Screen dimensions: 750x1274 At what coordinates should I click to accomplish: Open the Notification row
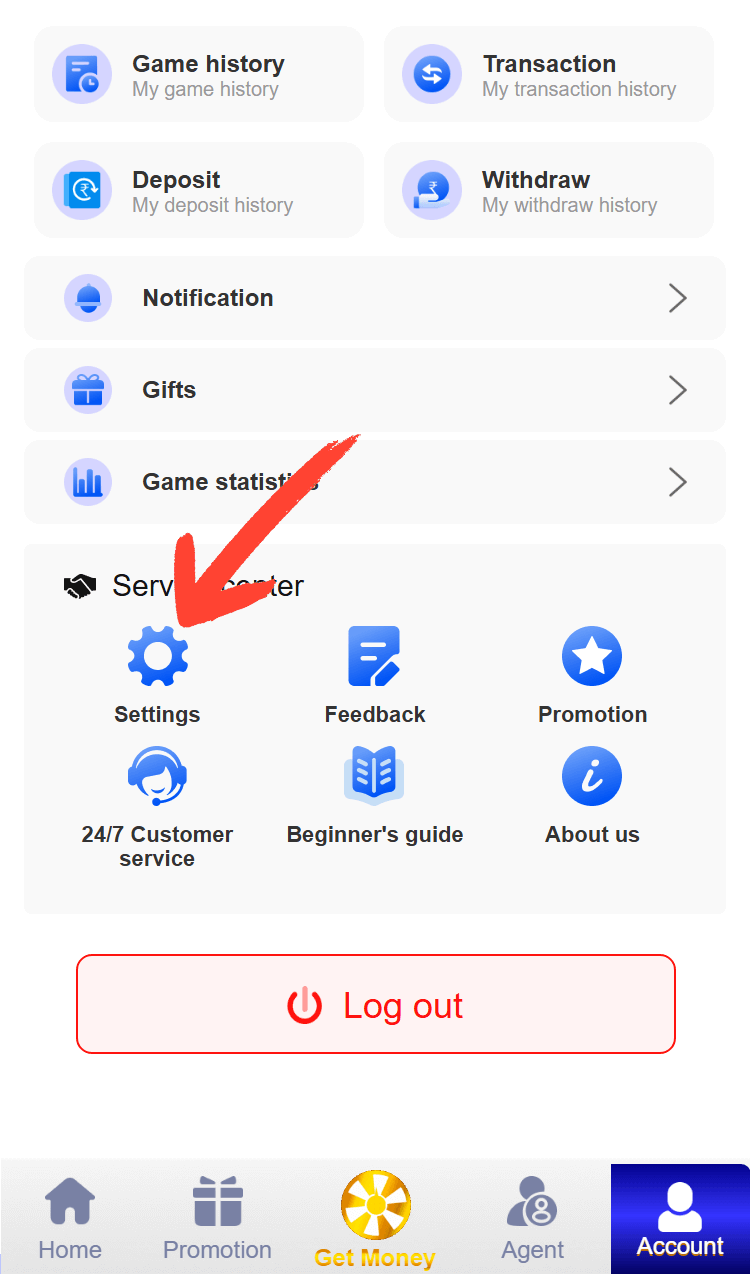click(374, 298)
